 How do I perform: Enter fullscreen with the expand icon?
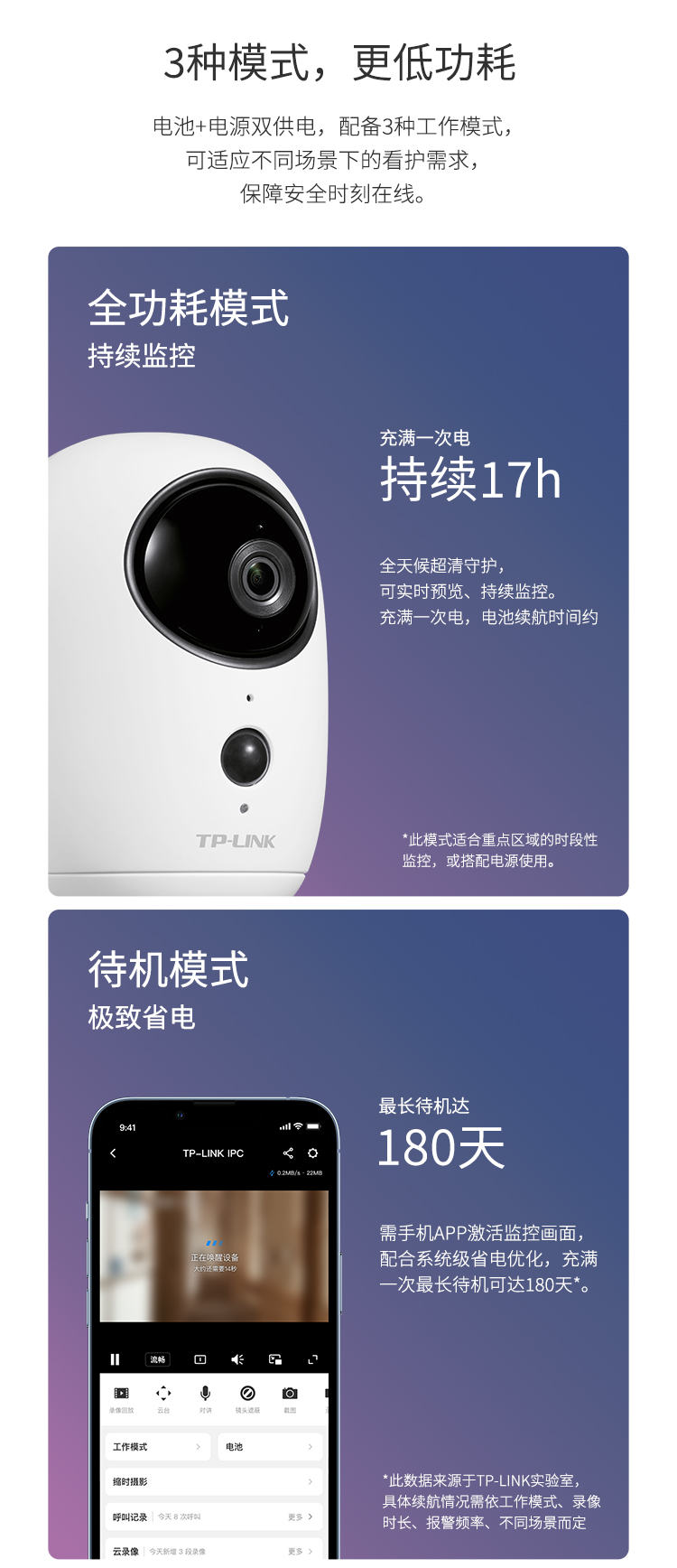[313, 1359]
